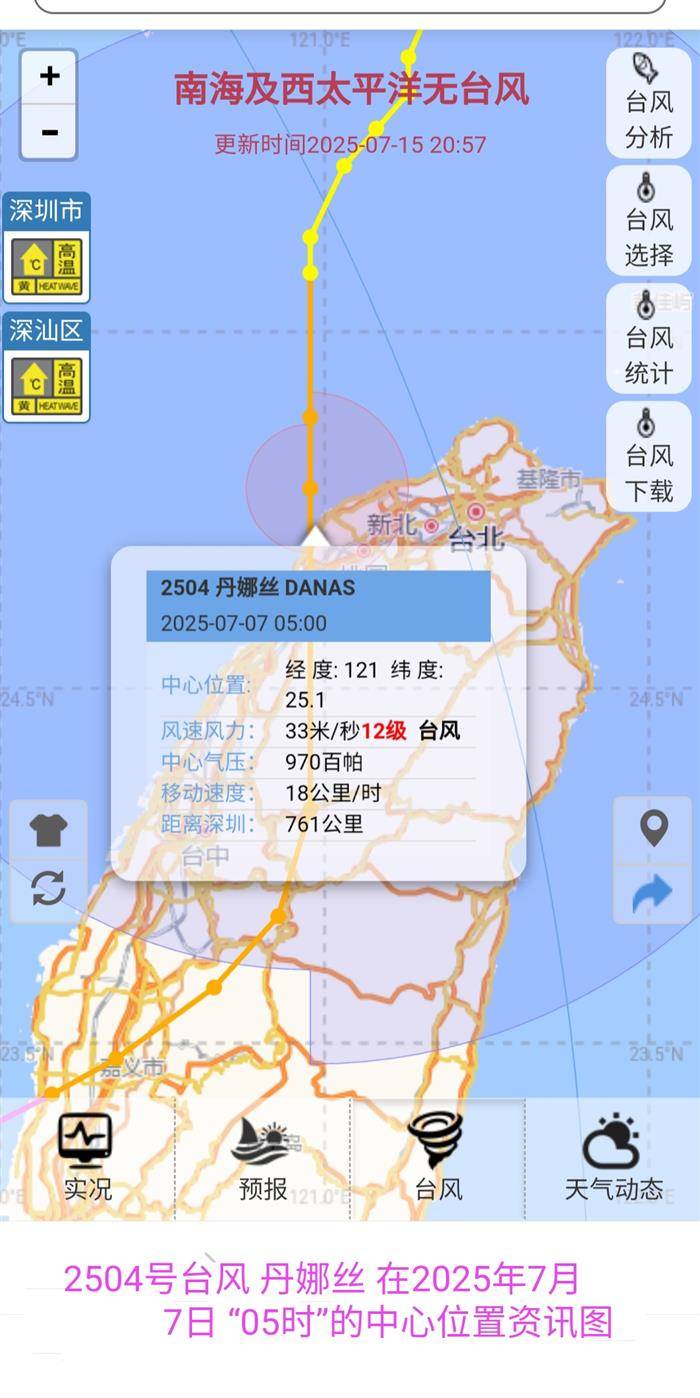Zoom in on the typhoon map
700x1398 pixels.
(x=49, y=77)
